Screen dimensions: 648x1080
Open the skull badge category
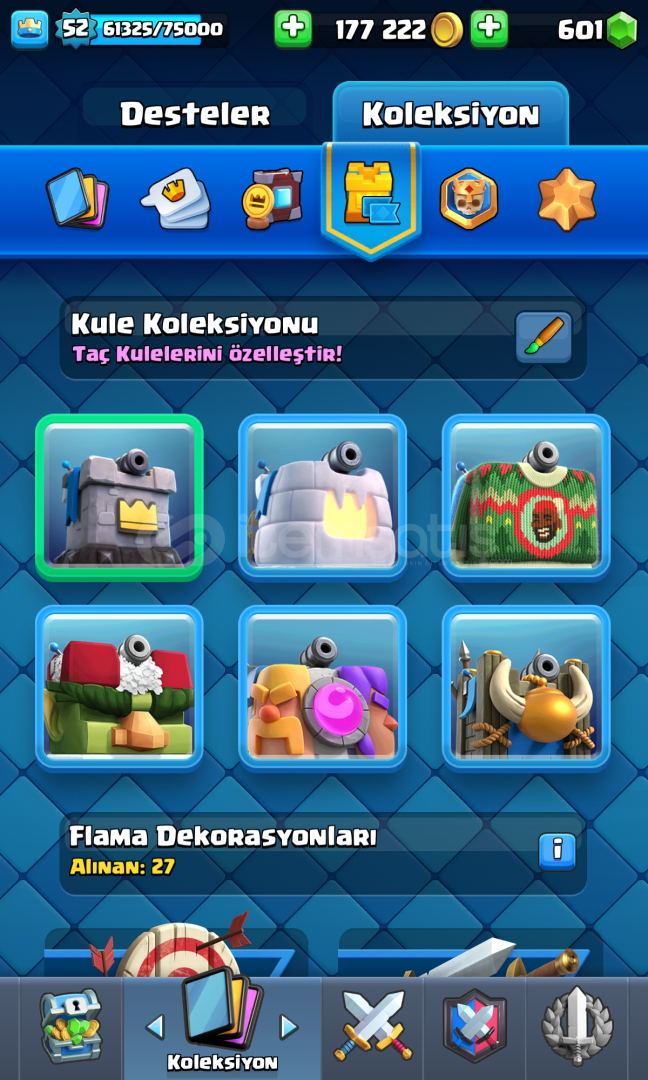click(x=469, y=198)
